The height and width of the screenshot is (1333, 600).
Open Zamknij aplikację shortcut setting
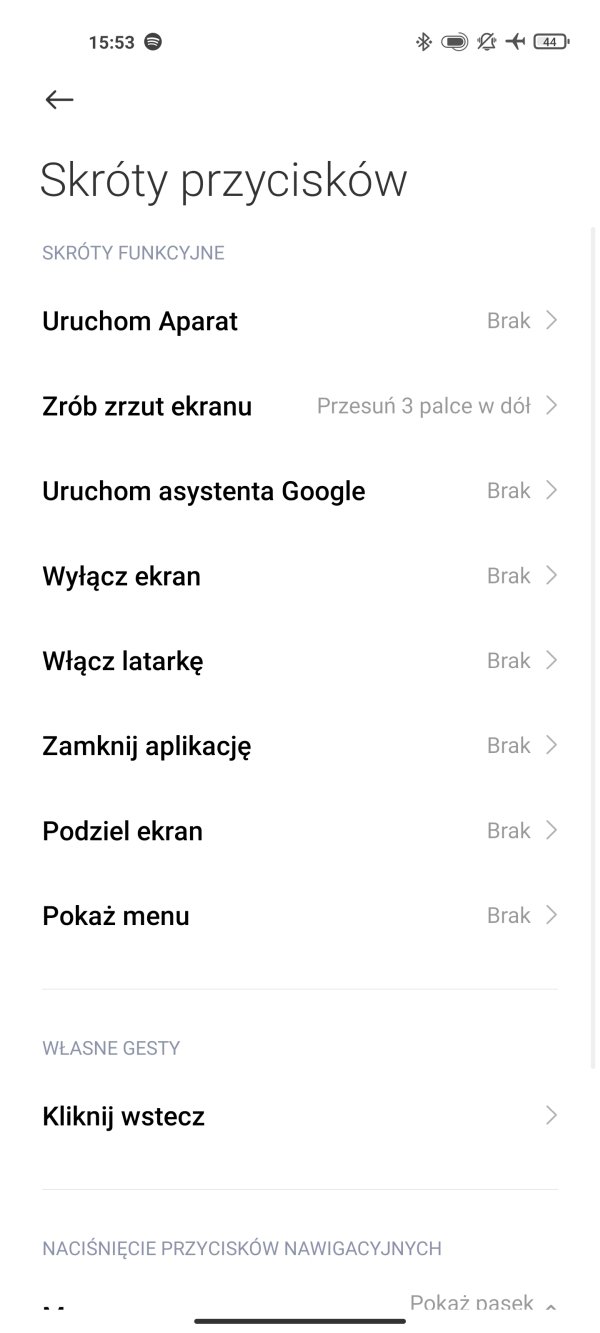coord(300,746)
